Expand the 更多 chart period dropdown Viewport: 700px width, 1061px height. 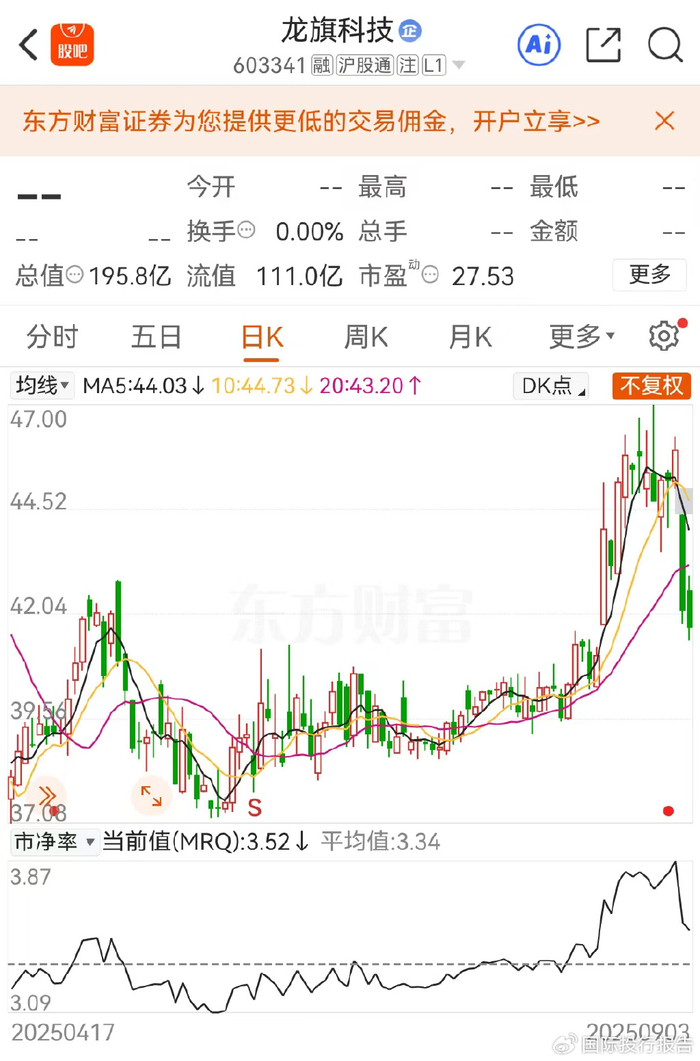pyautogui.click(x=581, y=337)
